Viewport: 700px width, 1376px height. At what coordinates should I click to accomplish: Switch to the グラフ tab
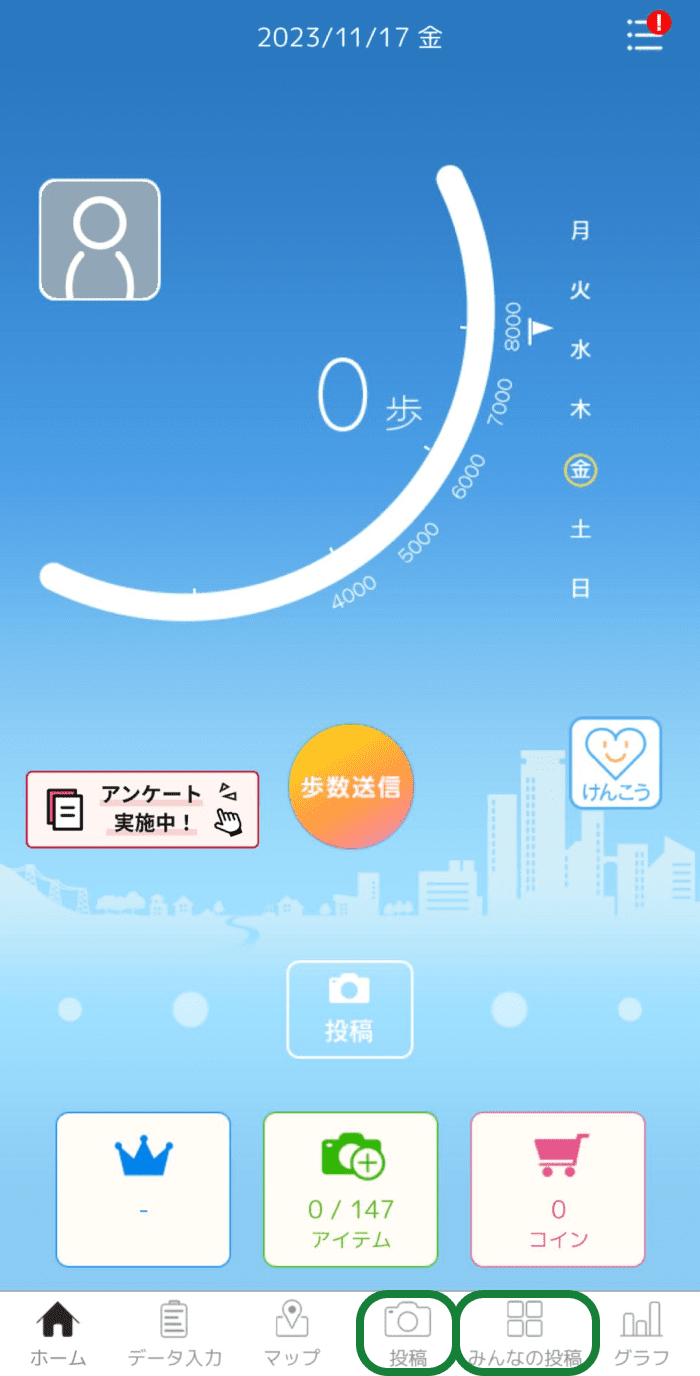(641, 1335)
